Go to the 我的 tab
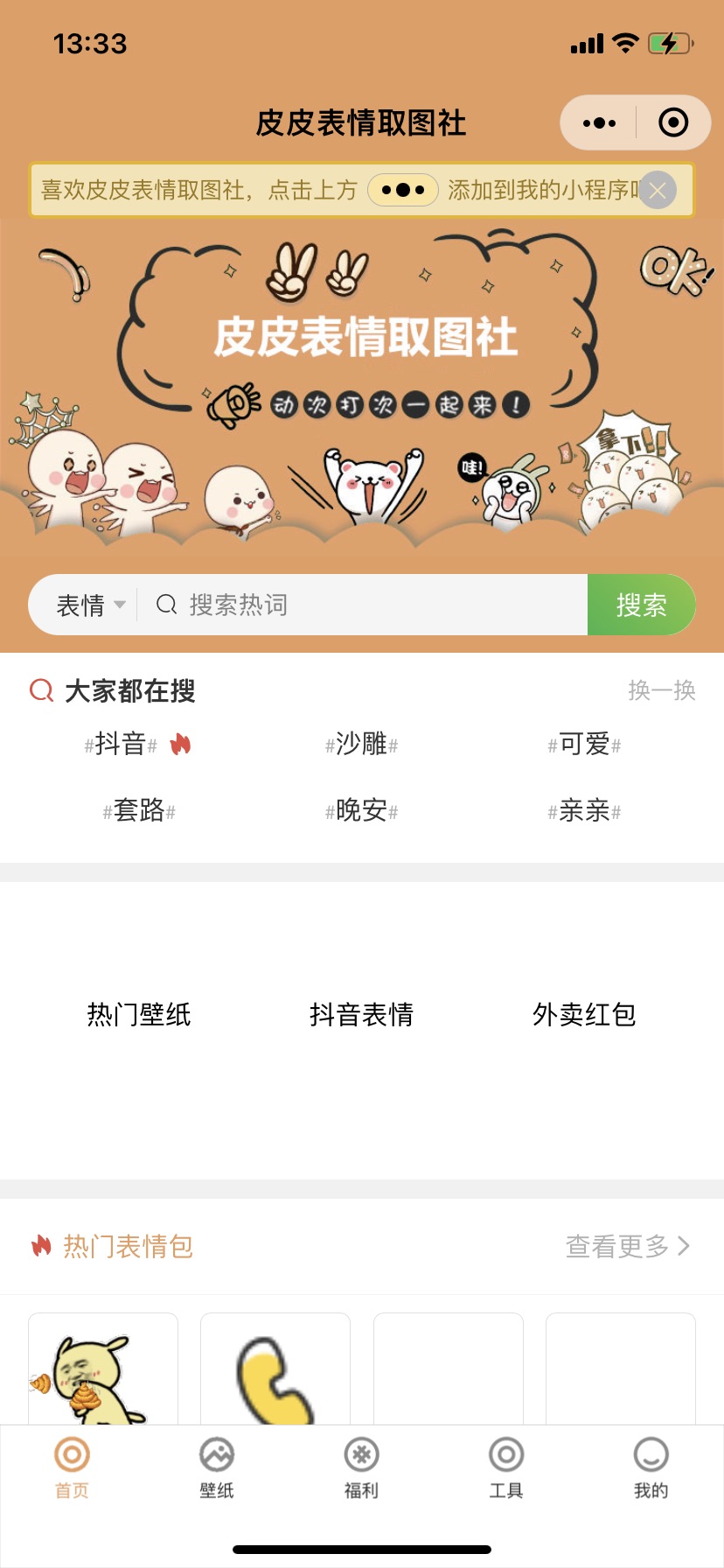The image size is (724, 1568). coord(651,1470)
